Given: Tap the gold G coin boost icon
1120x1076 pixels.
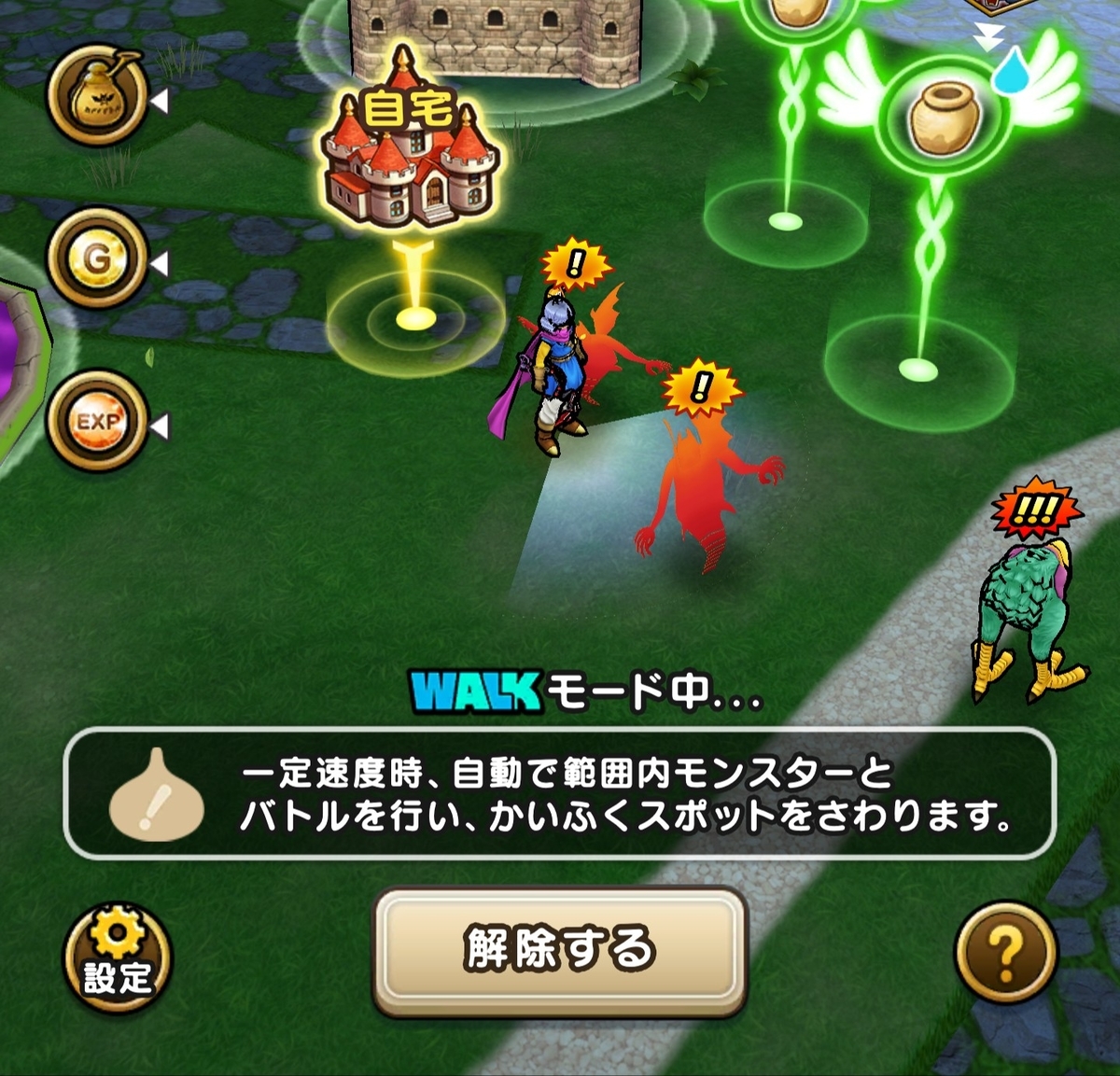Looking at the screenshot, I should coord(98,259).
